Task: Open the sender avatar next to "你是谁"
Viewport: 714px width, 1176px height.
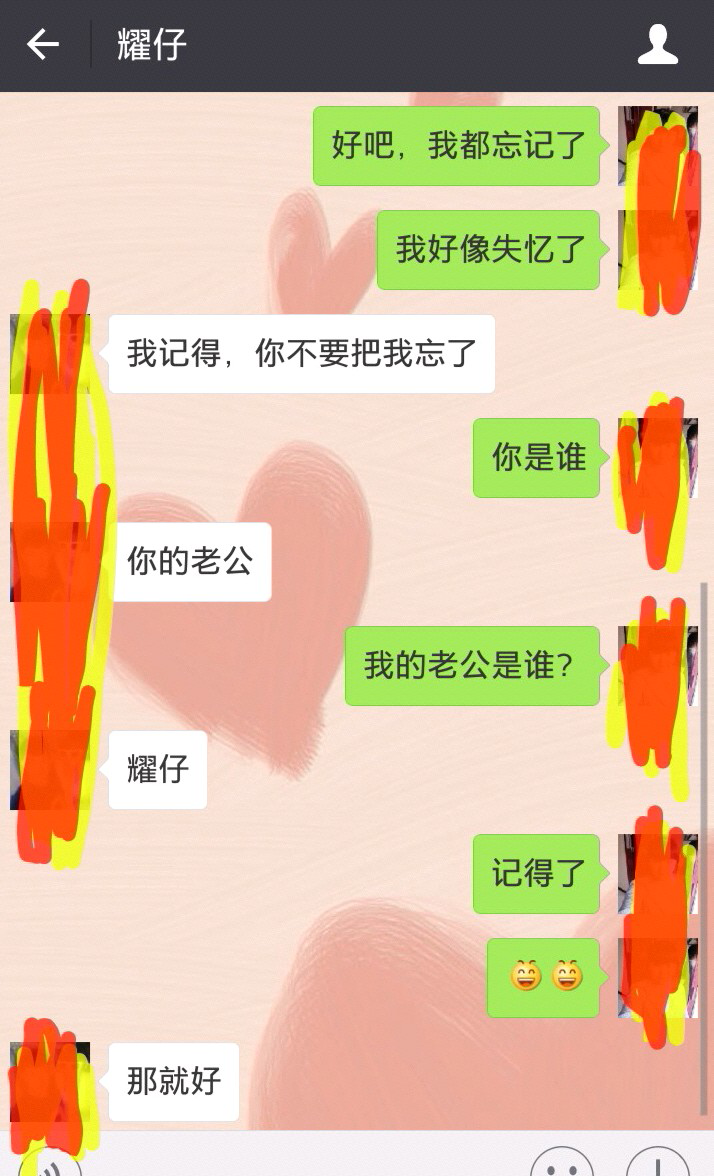Action: point(657,458)
